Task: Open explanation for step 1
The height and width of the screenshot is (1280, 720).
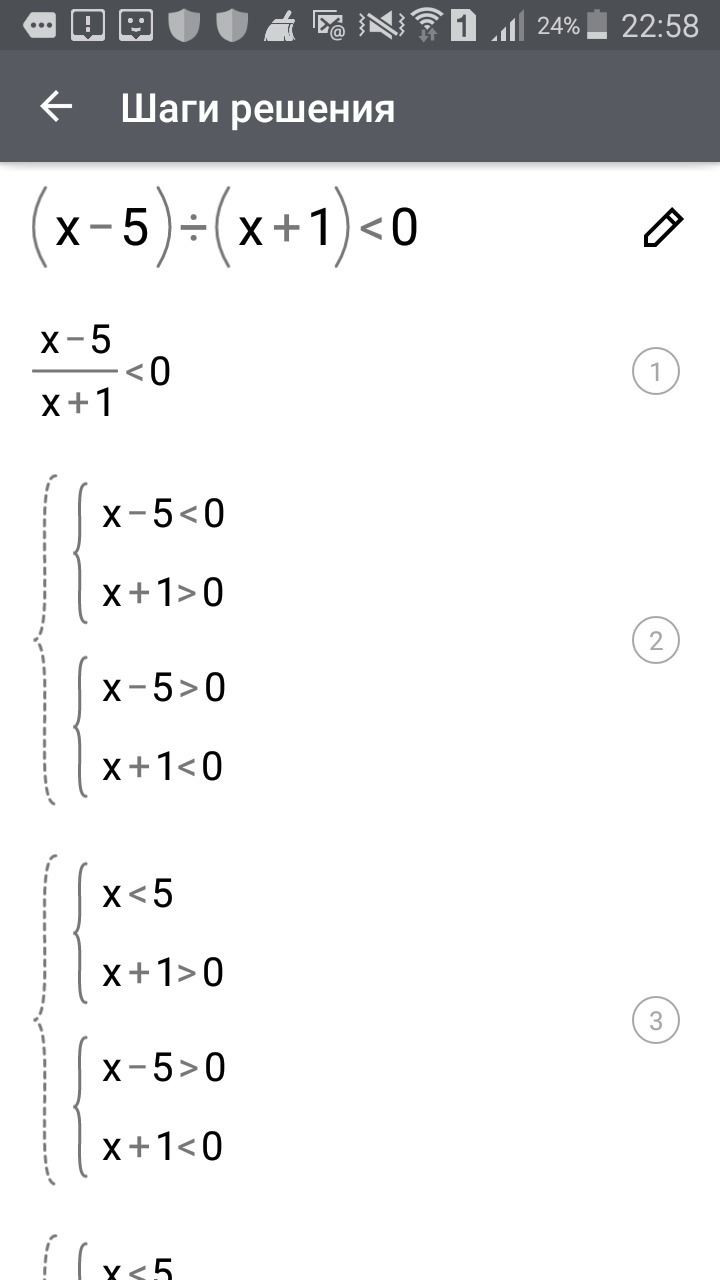Action: pos(655,373)
